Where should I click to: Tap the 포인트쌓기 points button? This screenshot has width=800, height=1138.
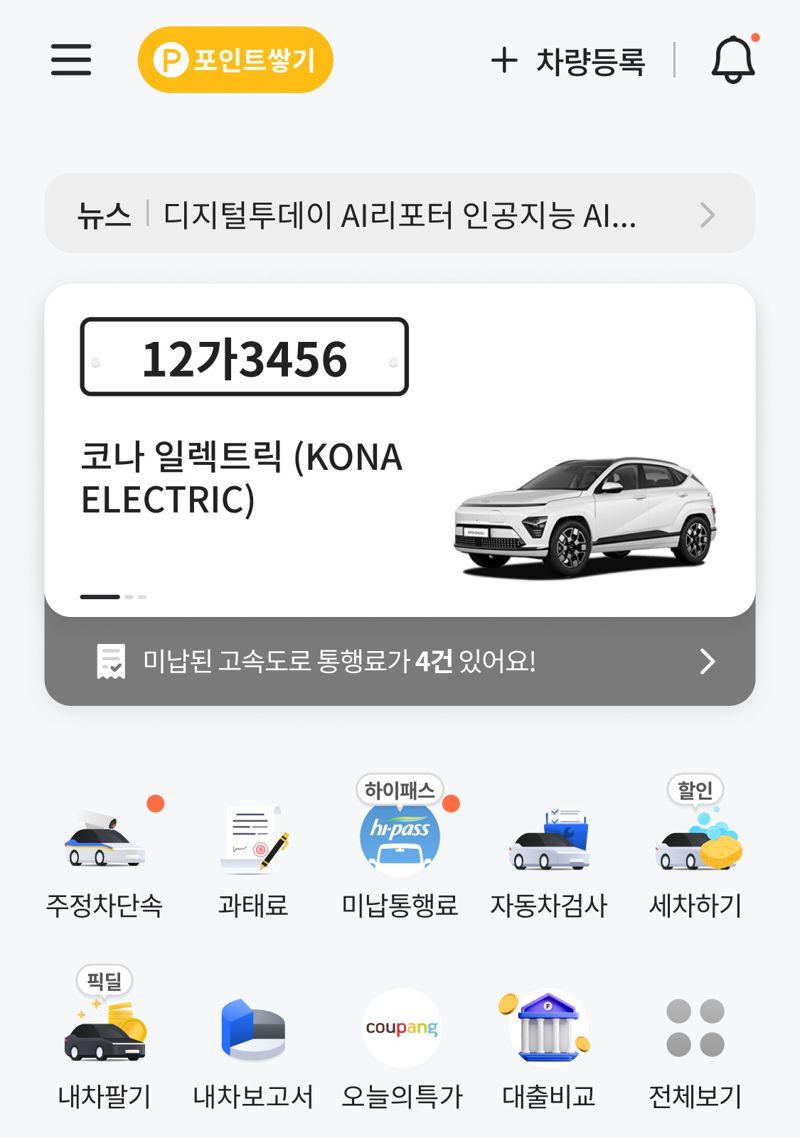tap(235, 60)
